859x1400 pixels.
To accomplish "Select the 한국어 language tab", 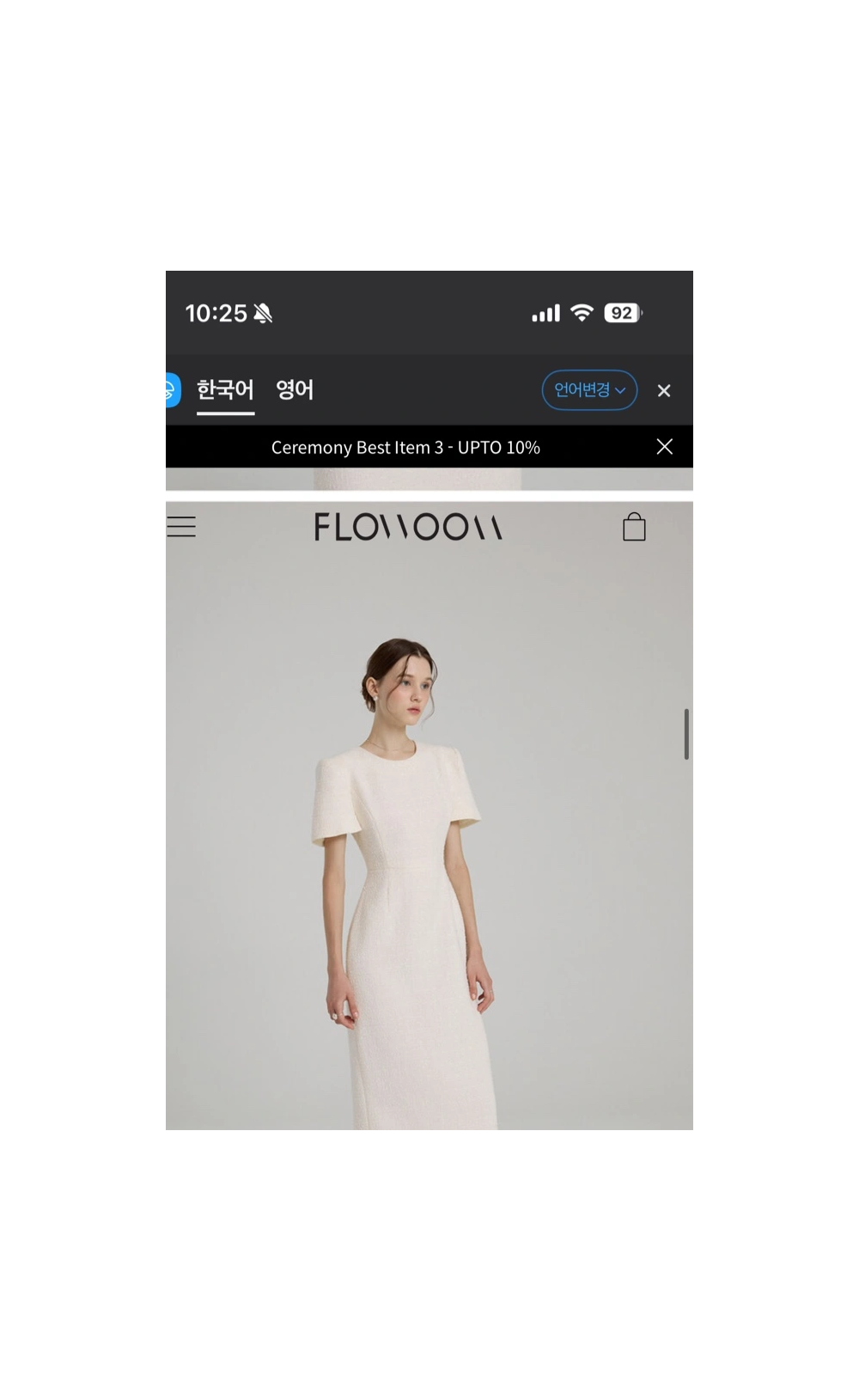I will pos(225,390).
